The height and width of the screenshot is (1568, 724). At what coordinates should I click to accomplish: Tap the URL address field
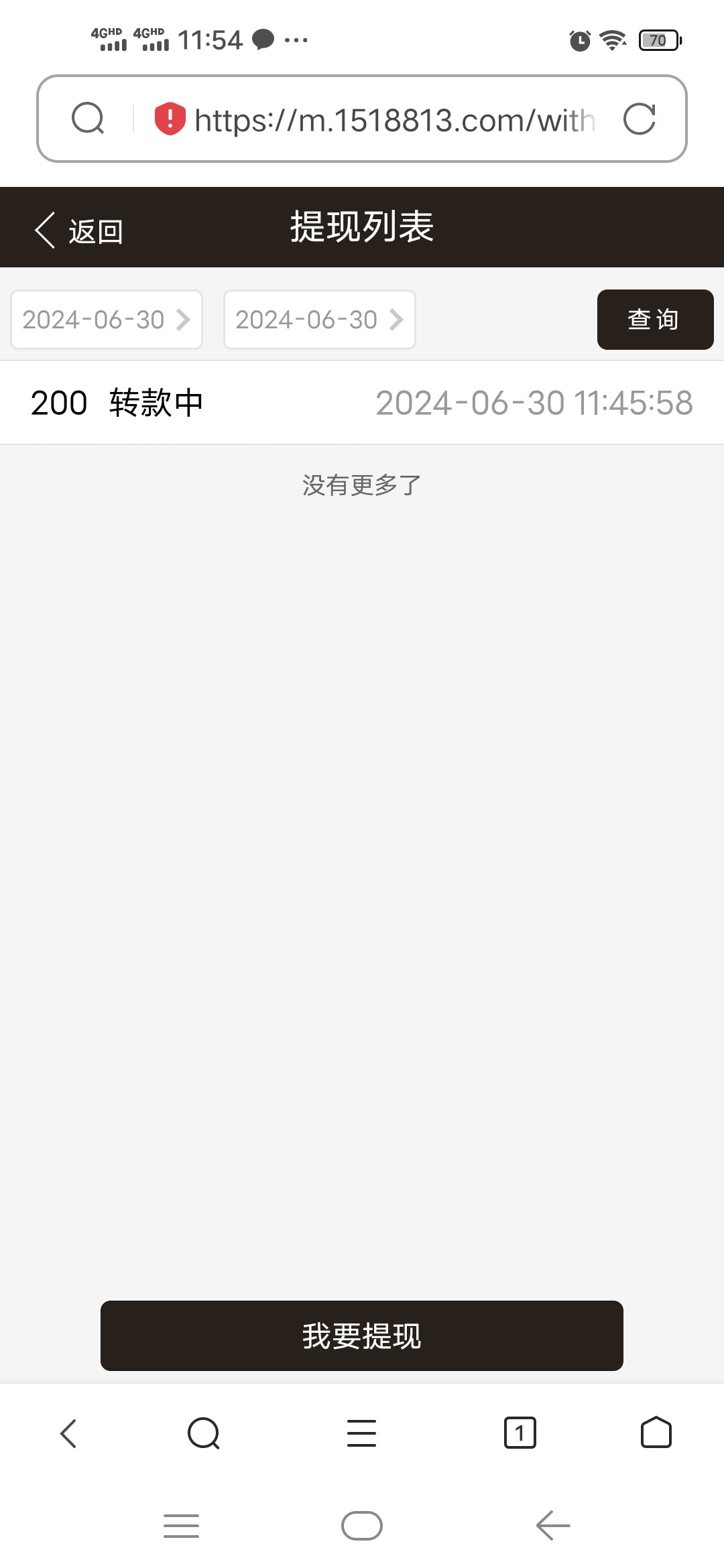(394, 121)
